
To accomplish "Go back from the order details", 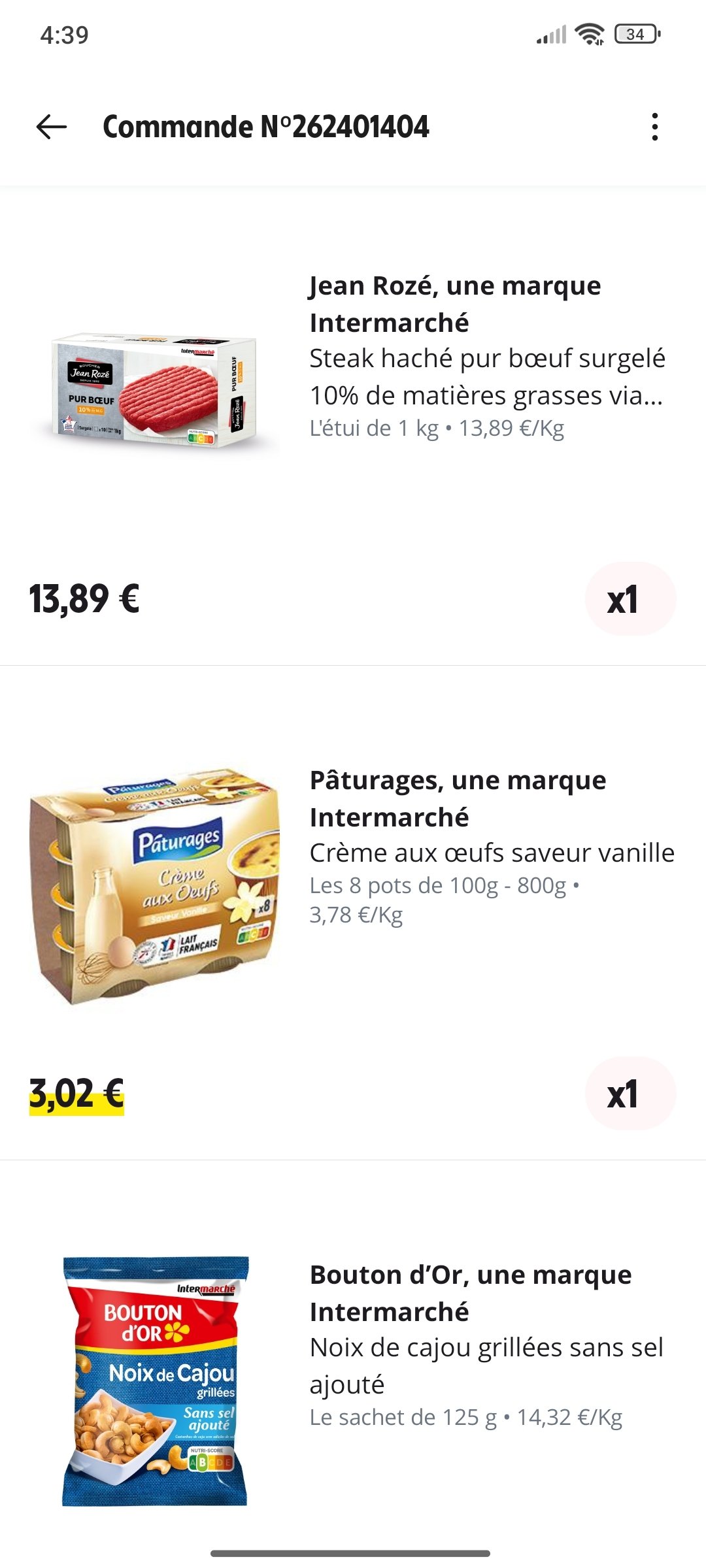I will point(52,127).
